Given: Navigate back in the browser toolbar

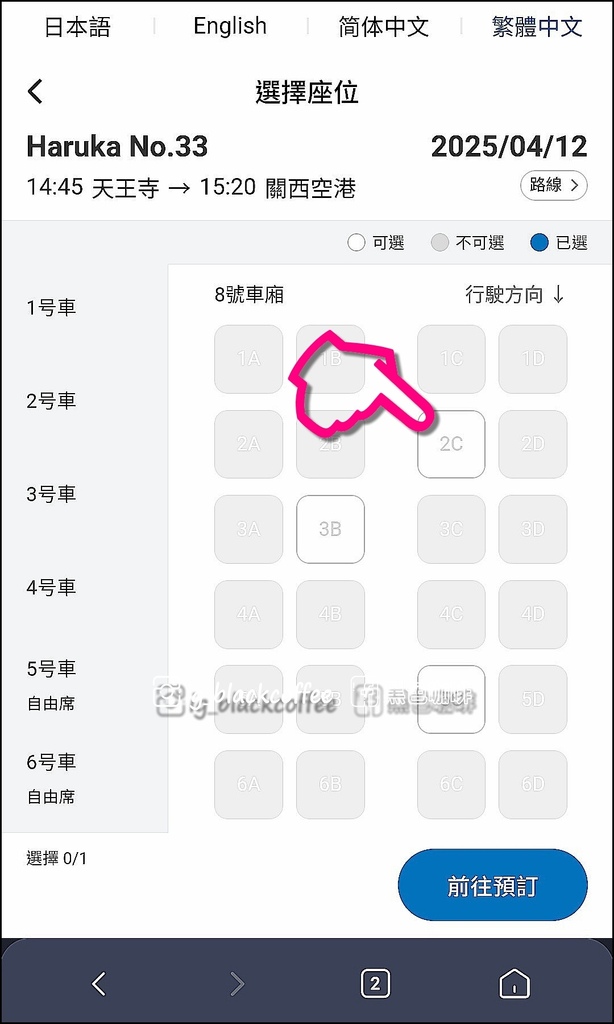Looking at the screenshot, I should [99, 983].
